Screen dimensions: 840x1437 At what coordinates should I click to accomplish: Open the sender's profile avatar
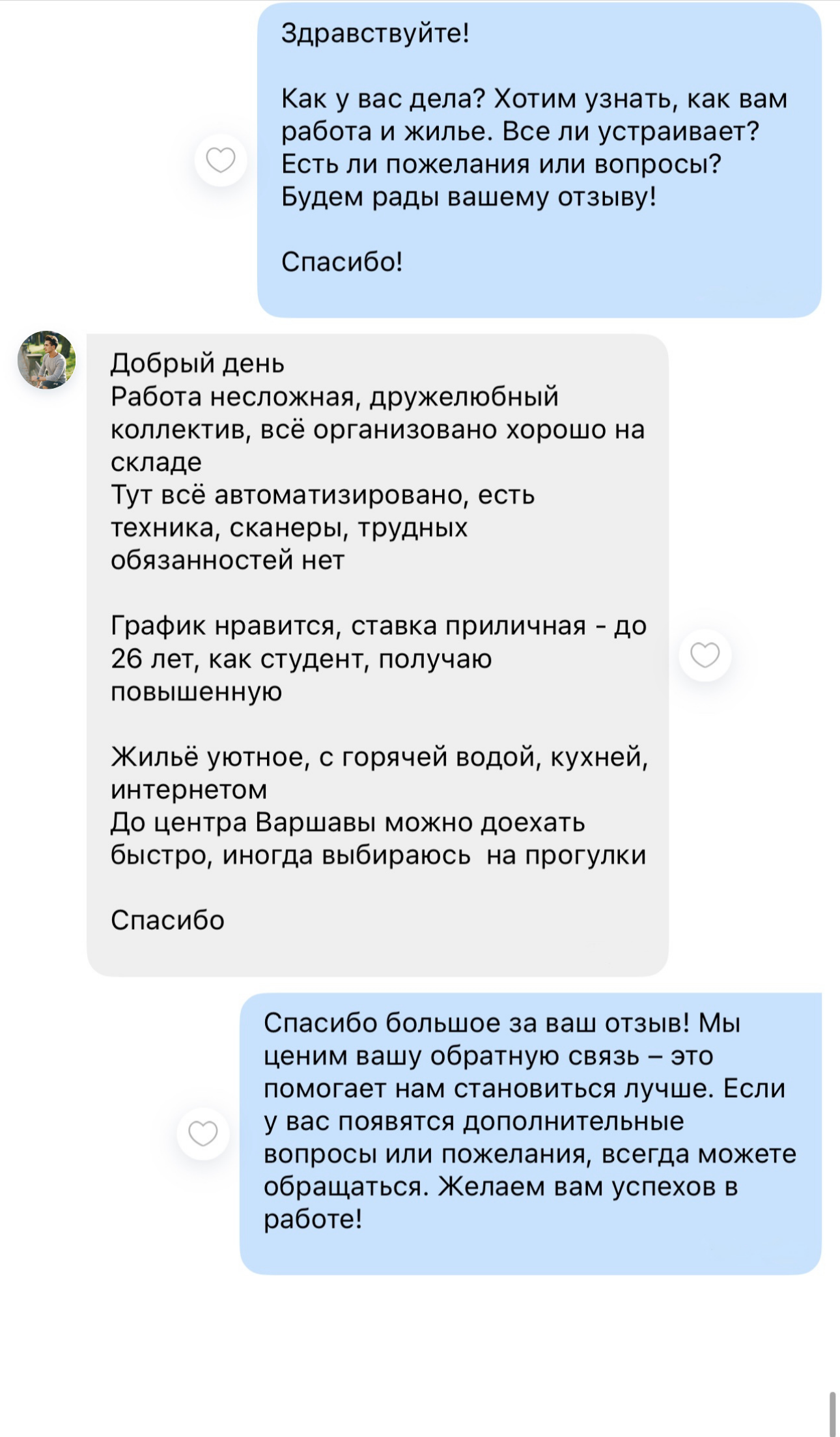(47, 360)
